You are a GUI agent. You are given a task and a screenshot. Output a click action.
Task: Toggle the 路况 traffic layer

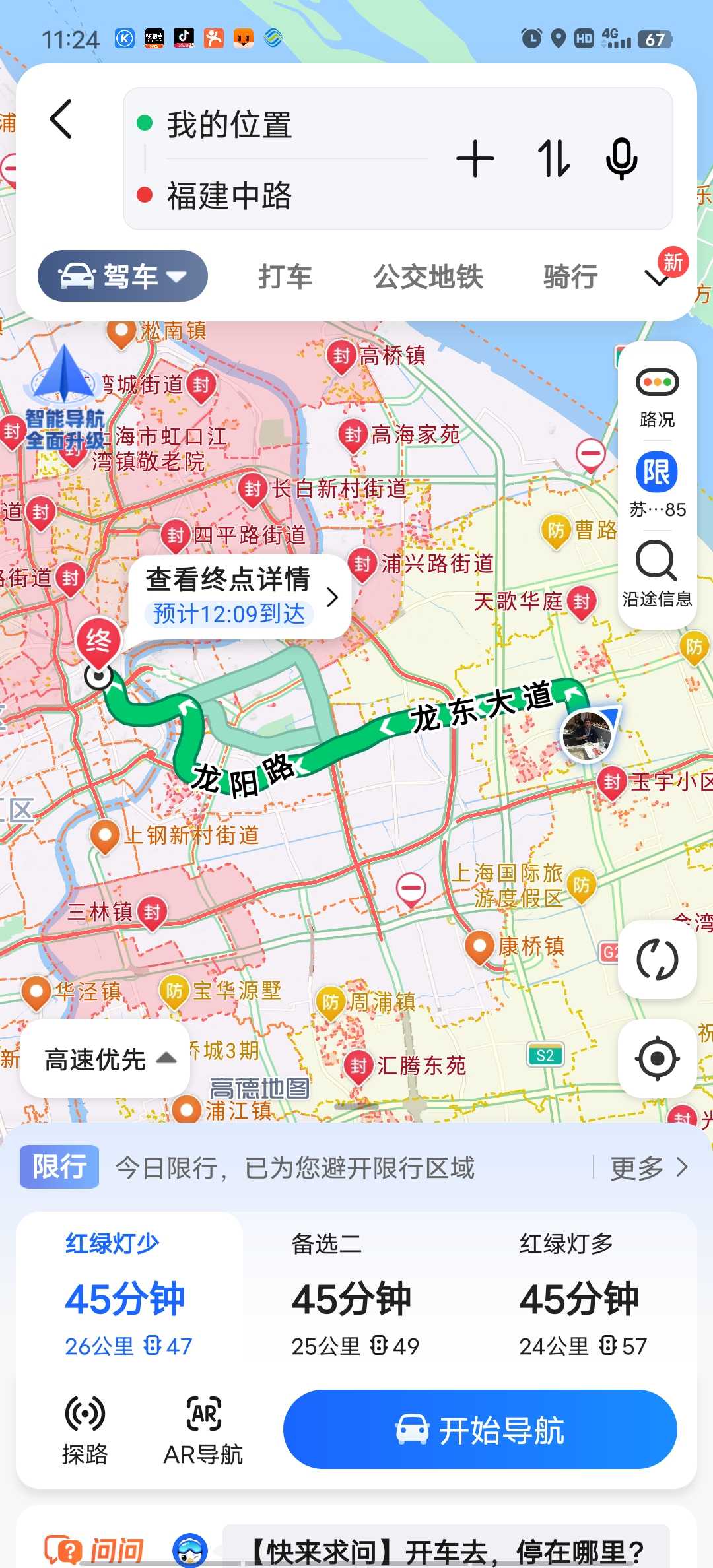(657, 398)
